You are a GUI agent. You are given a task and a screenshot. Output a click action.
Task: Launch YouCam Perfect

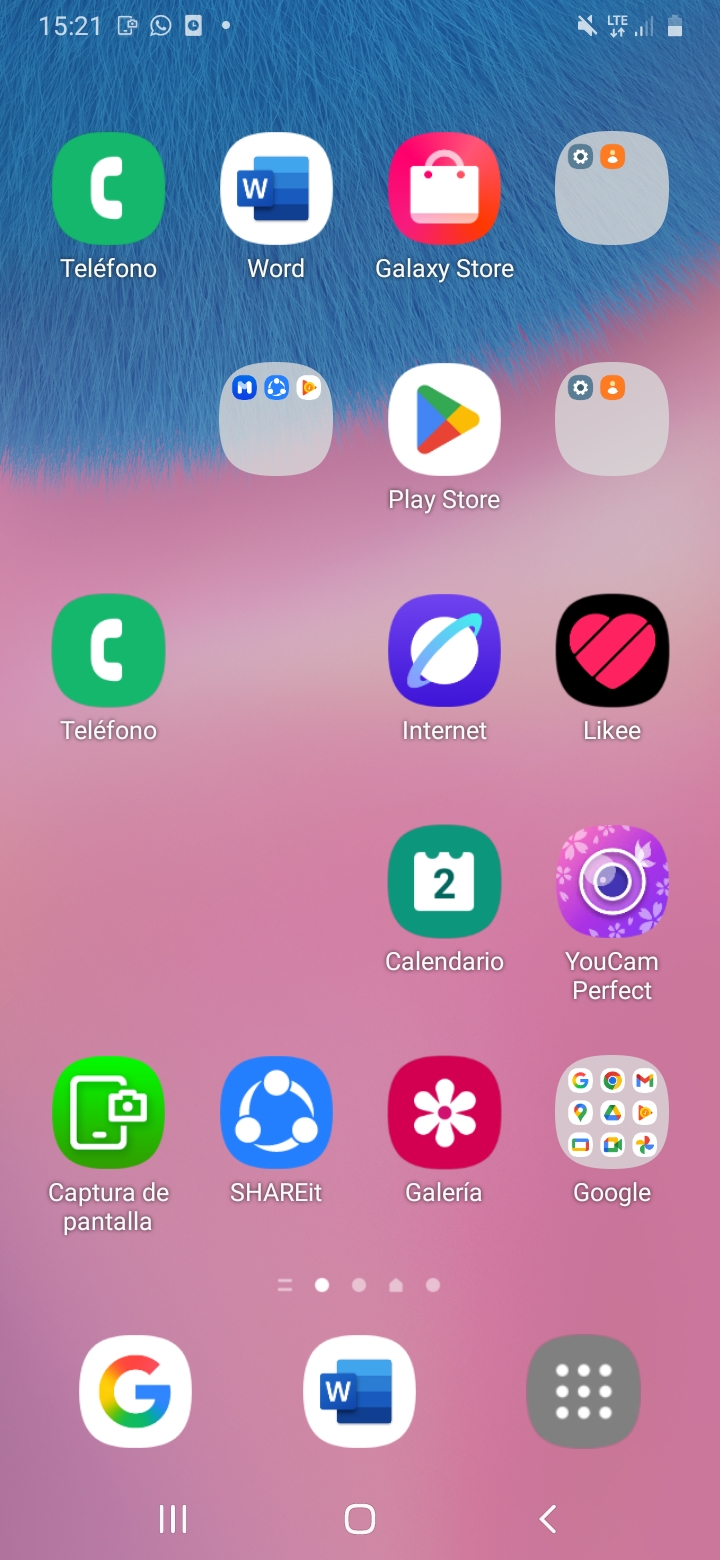click(x=612, y=881)
